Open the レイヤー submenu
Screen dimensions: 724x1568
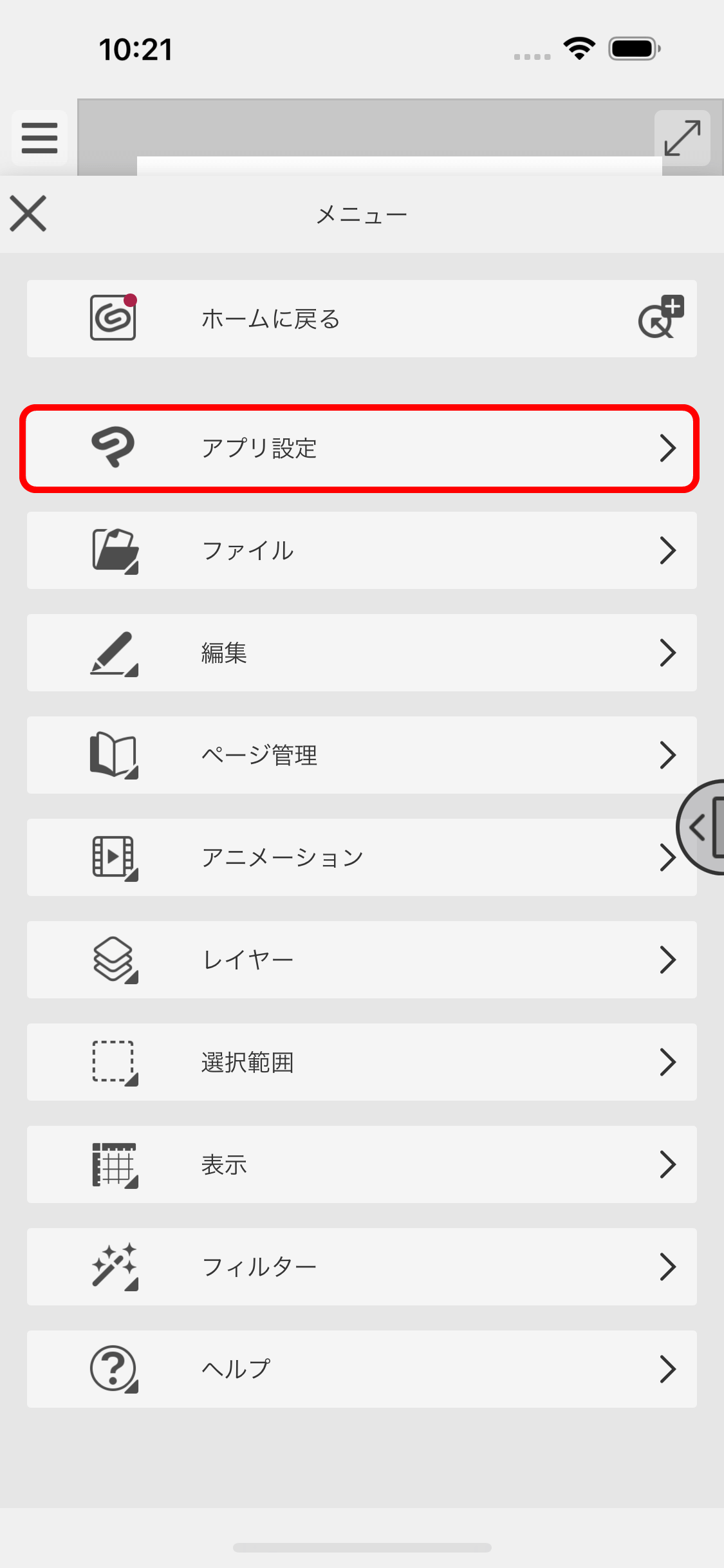360,960
